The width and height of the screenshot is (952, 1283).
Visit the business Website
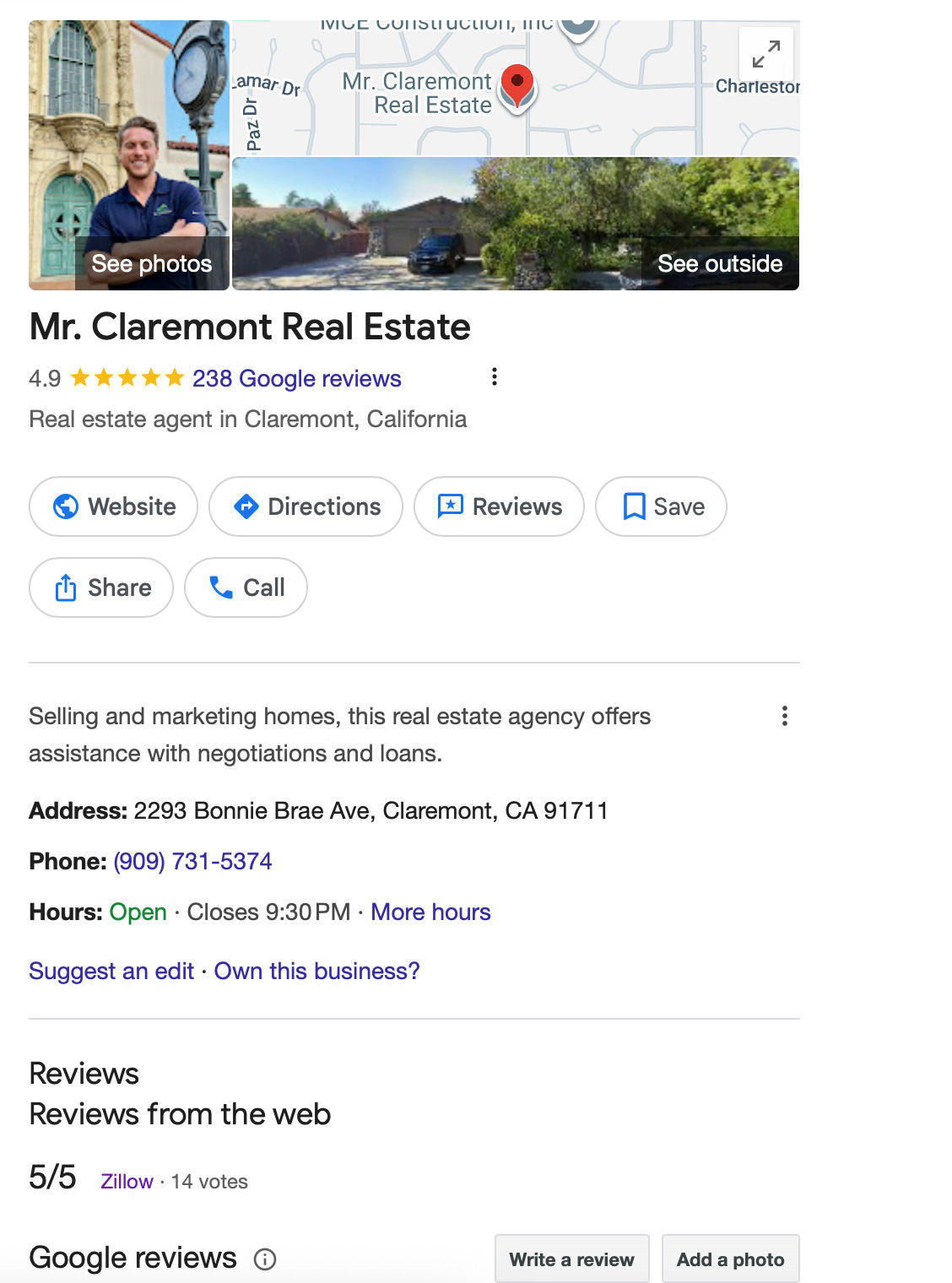pos(114,506)
